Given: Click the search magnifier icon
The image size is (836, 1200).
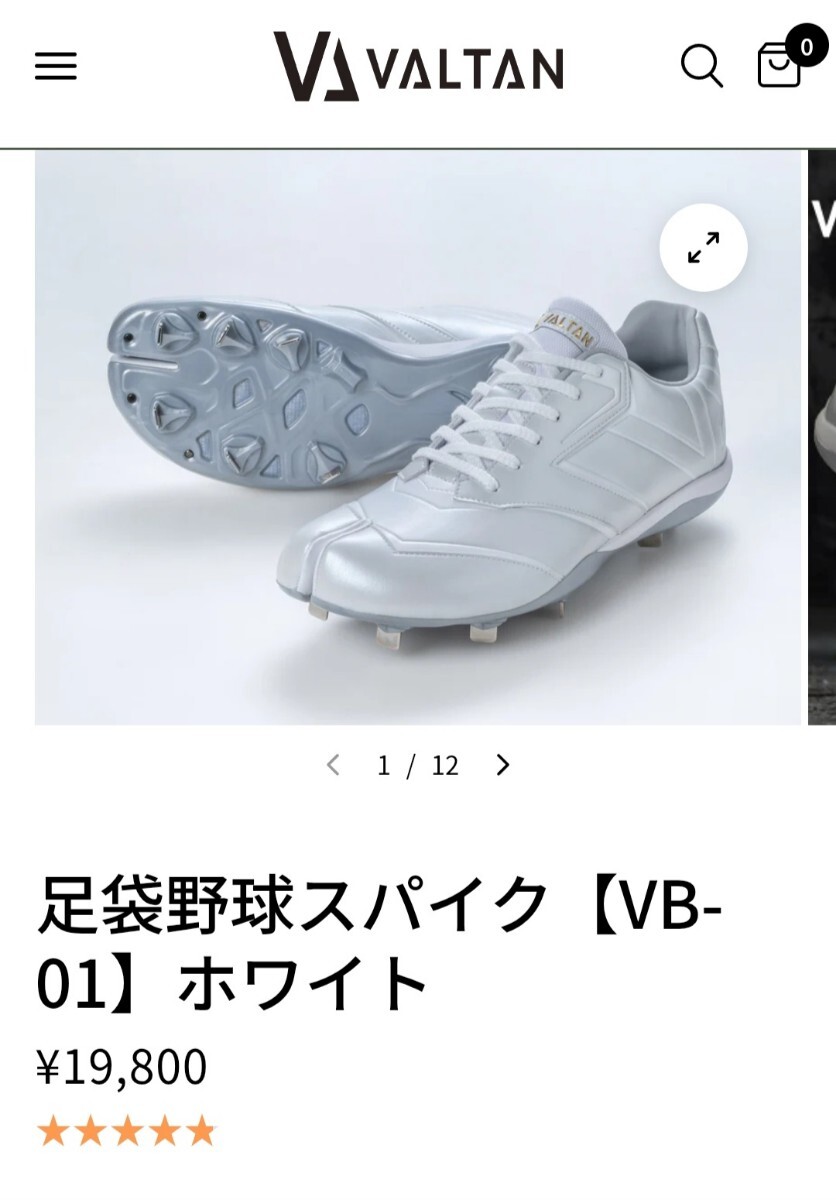Looking at the screenshot, I should 703,66.
